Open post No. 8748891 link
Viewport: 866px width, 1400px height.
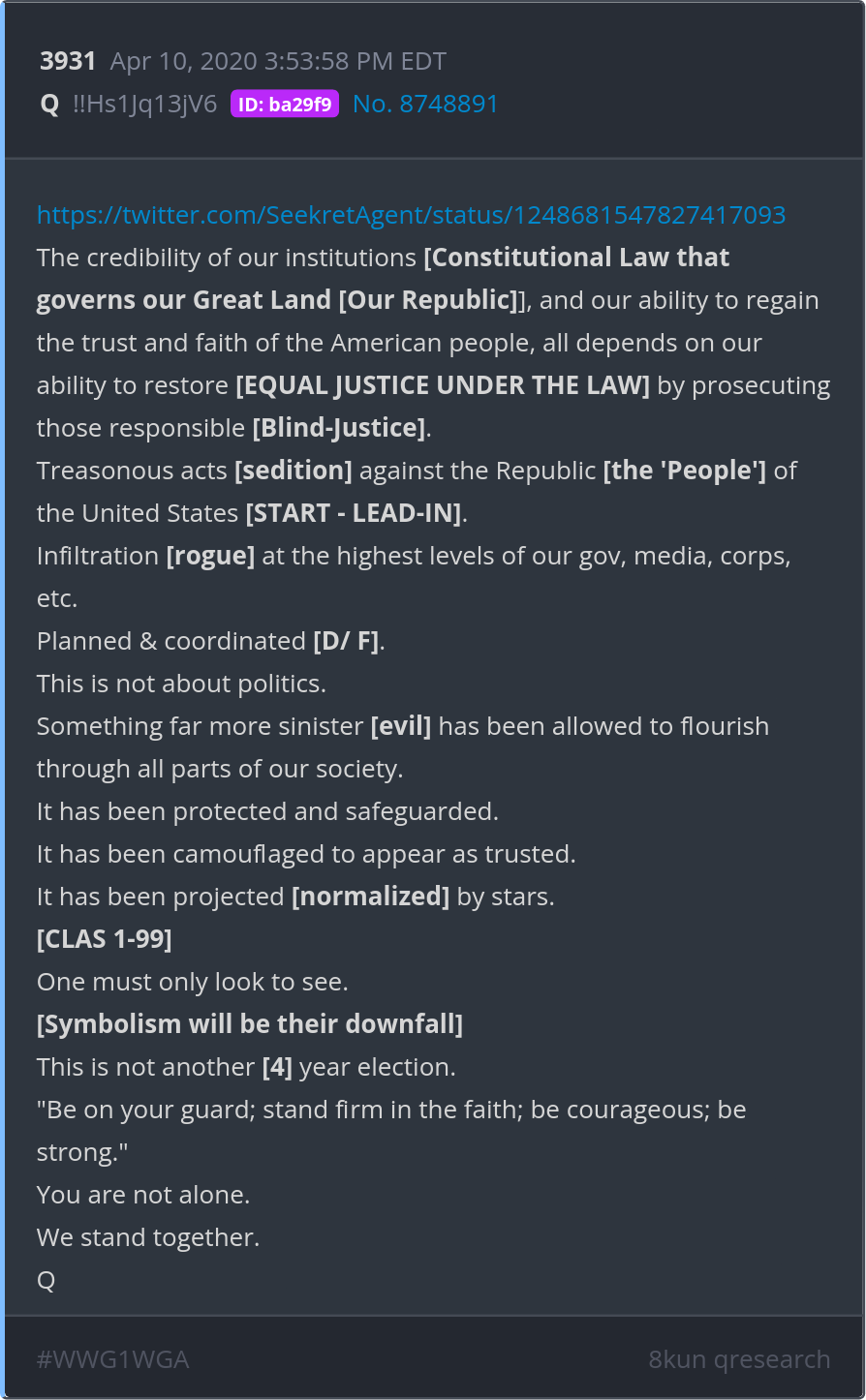pyautogui.click(x=425, y=105)
